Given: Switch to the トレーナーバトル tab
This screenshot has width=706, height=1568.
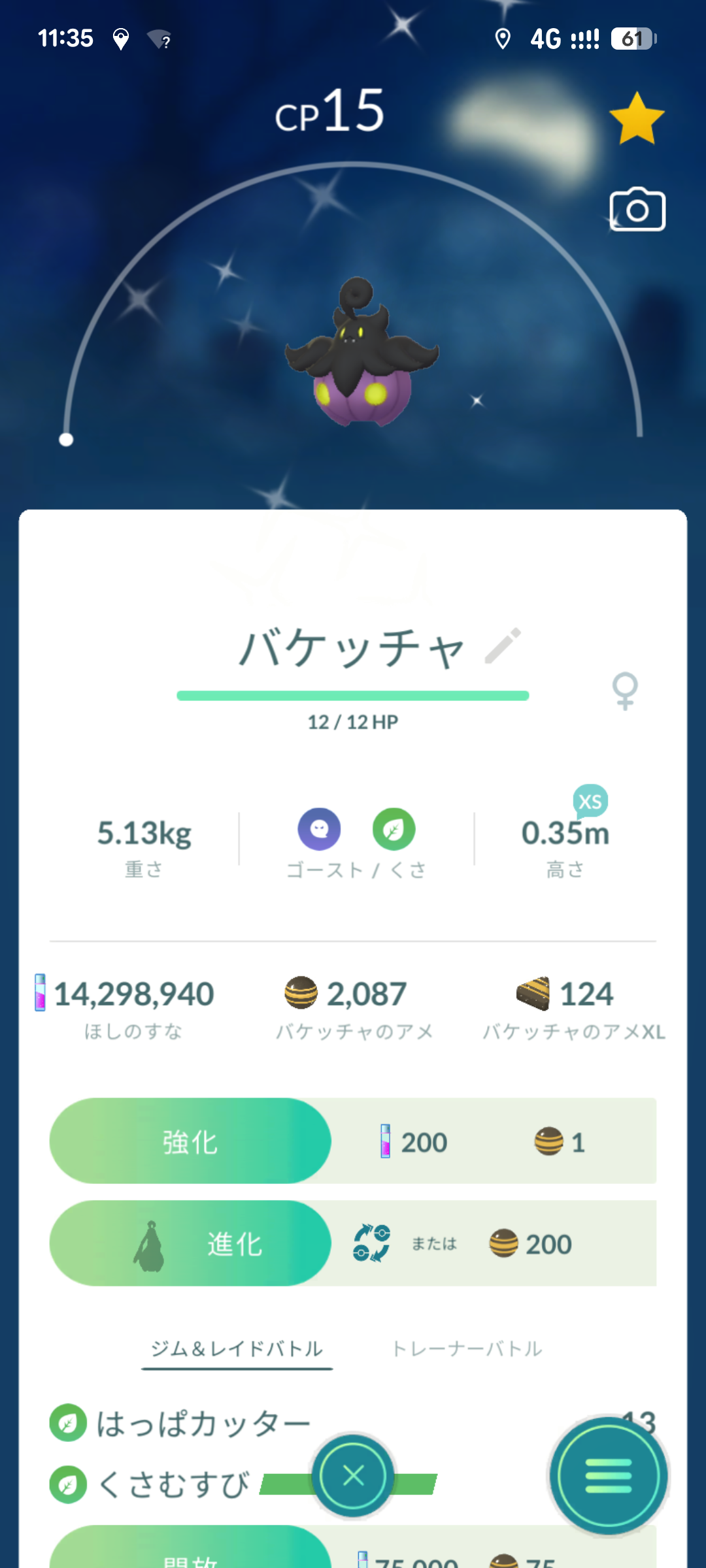Looking at the screenshot, I should pyautogui.click(x=467, y=1348).
